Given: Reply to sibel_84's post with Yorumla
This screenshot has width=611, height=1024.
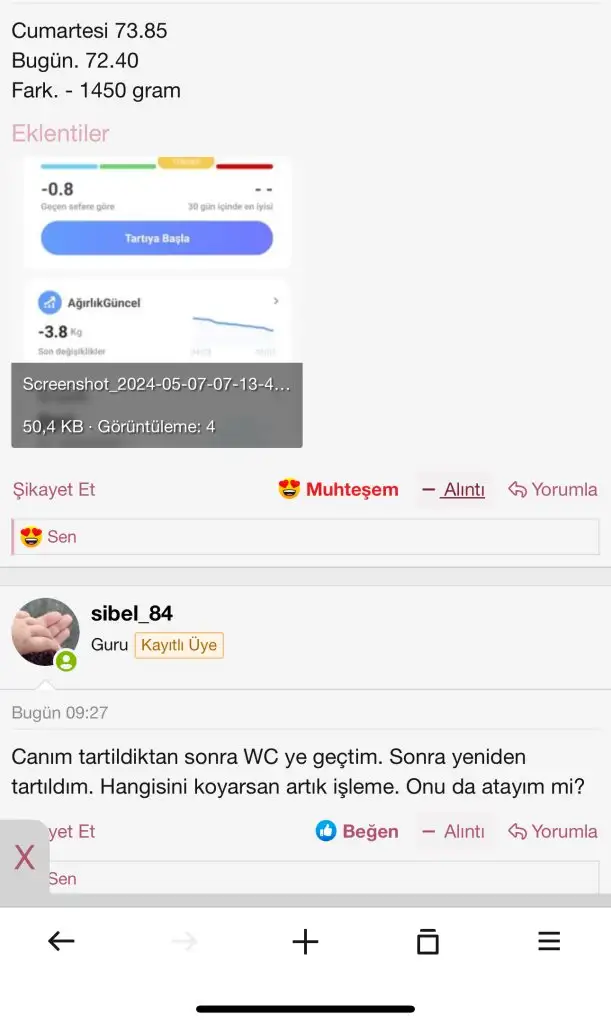Looking at the screenshot, I should [553, 831].
